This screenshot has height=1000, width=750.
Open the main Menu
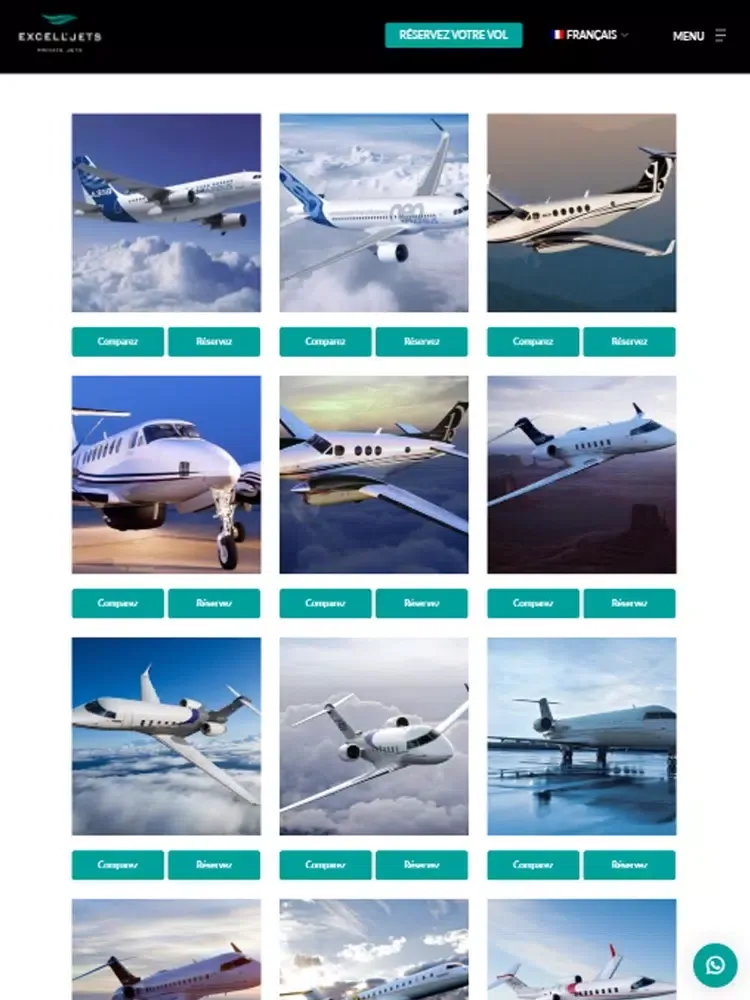[699, 36]
